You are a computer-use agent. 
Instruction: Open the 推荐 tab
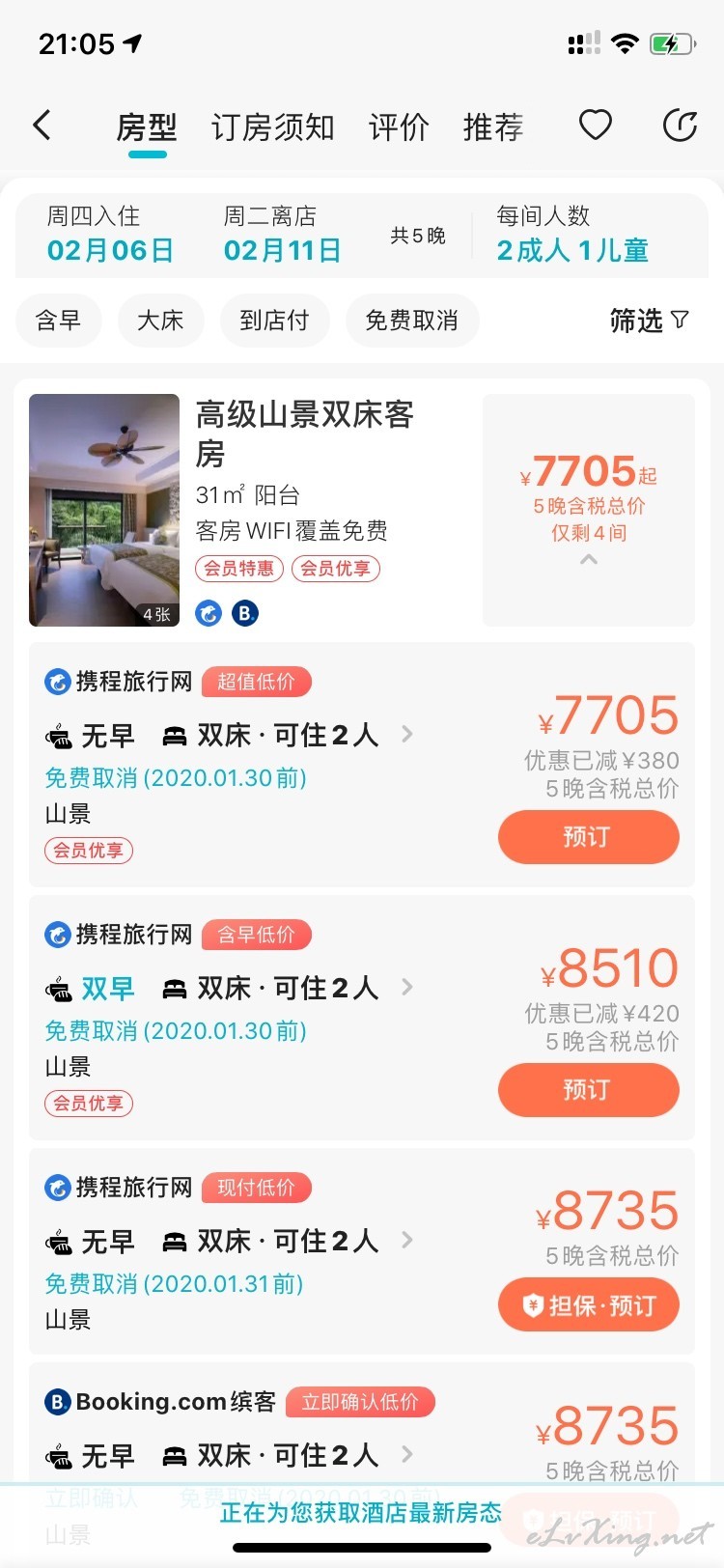click(493, 126)
